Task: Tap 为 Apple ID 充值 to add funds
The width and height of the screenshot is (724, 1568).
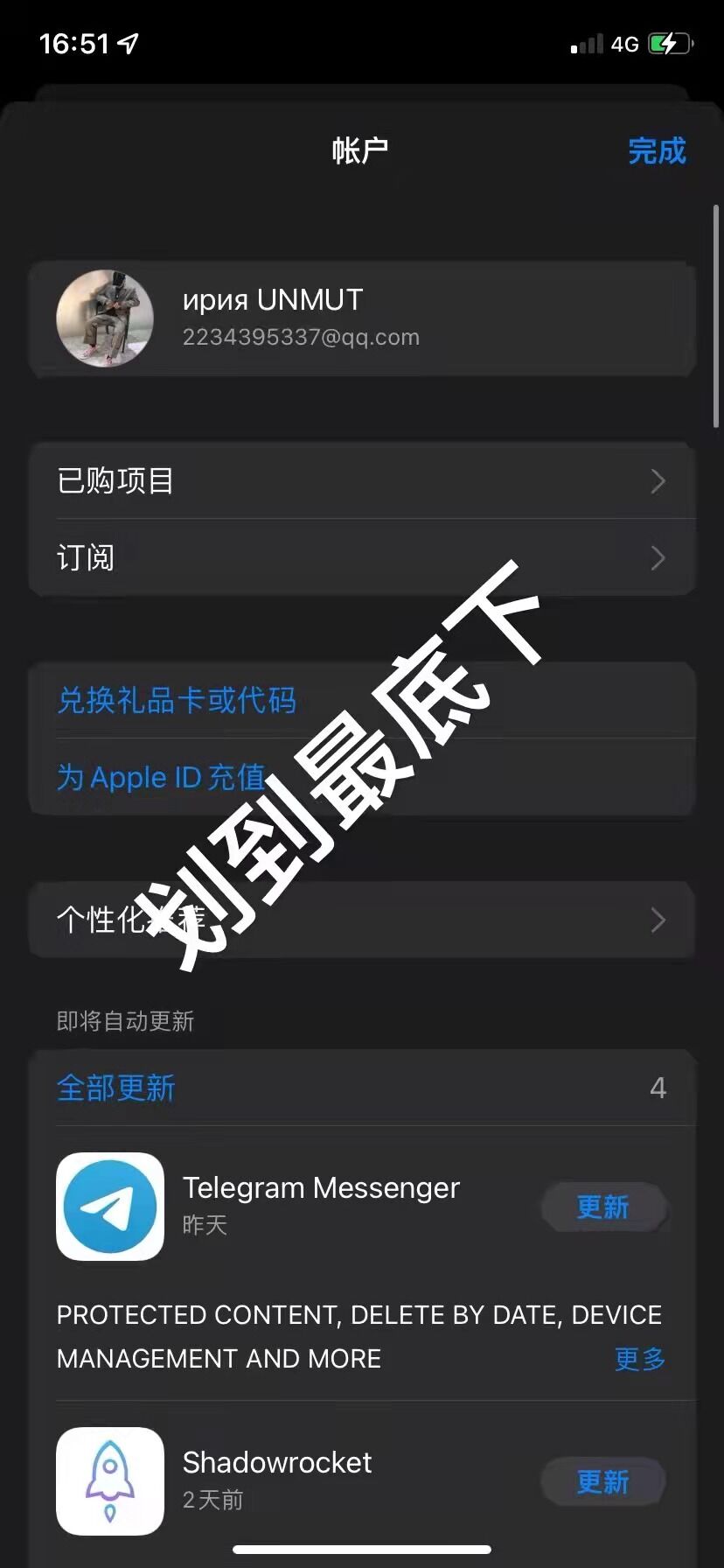Action: point(161,777)
